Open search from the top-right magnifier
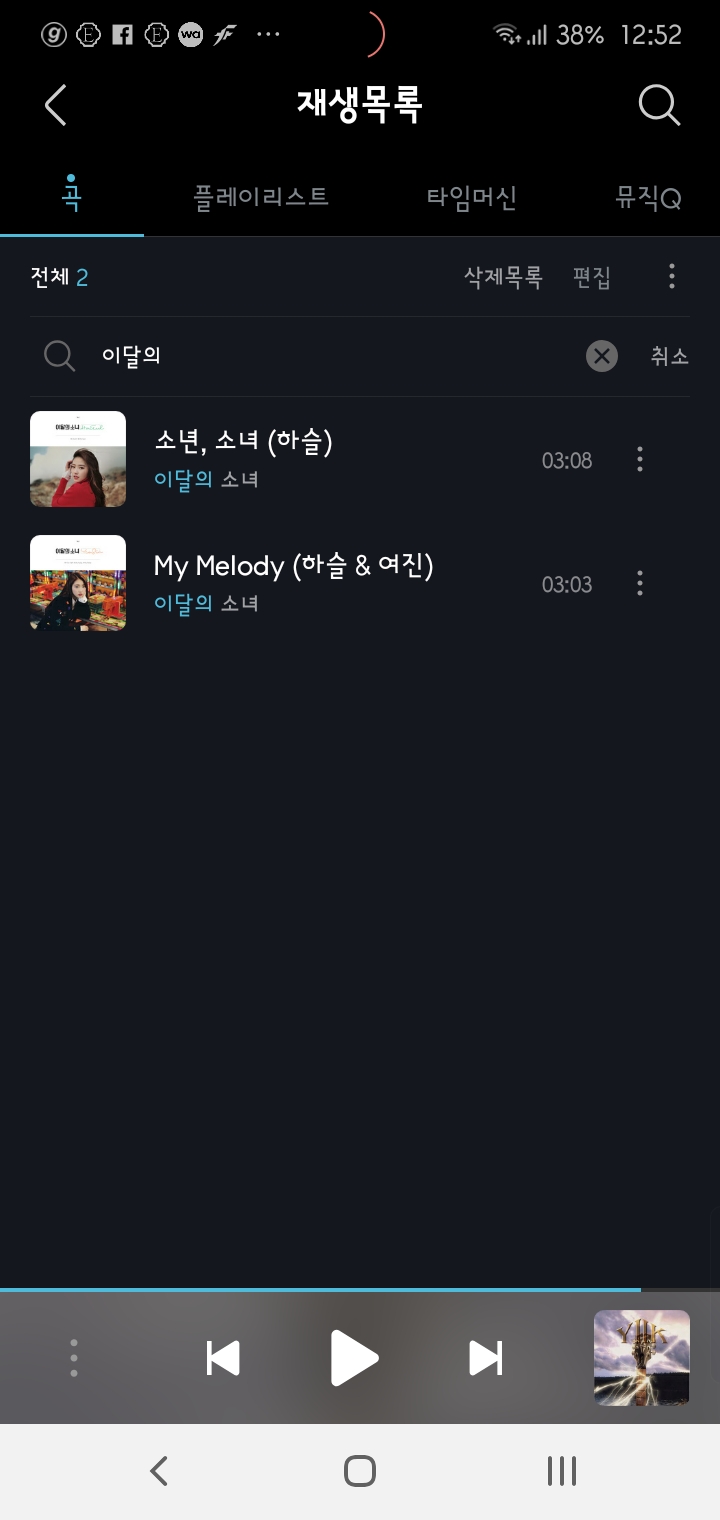Viewport: 720px width, 1520px height. [659, 105]
